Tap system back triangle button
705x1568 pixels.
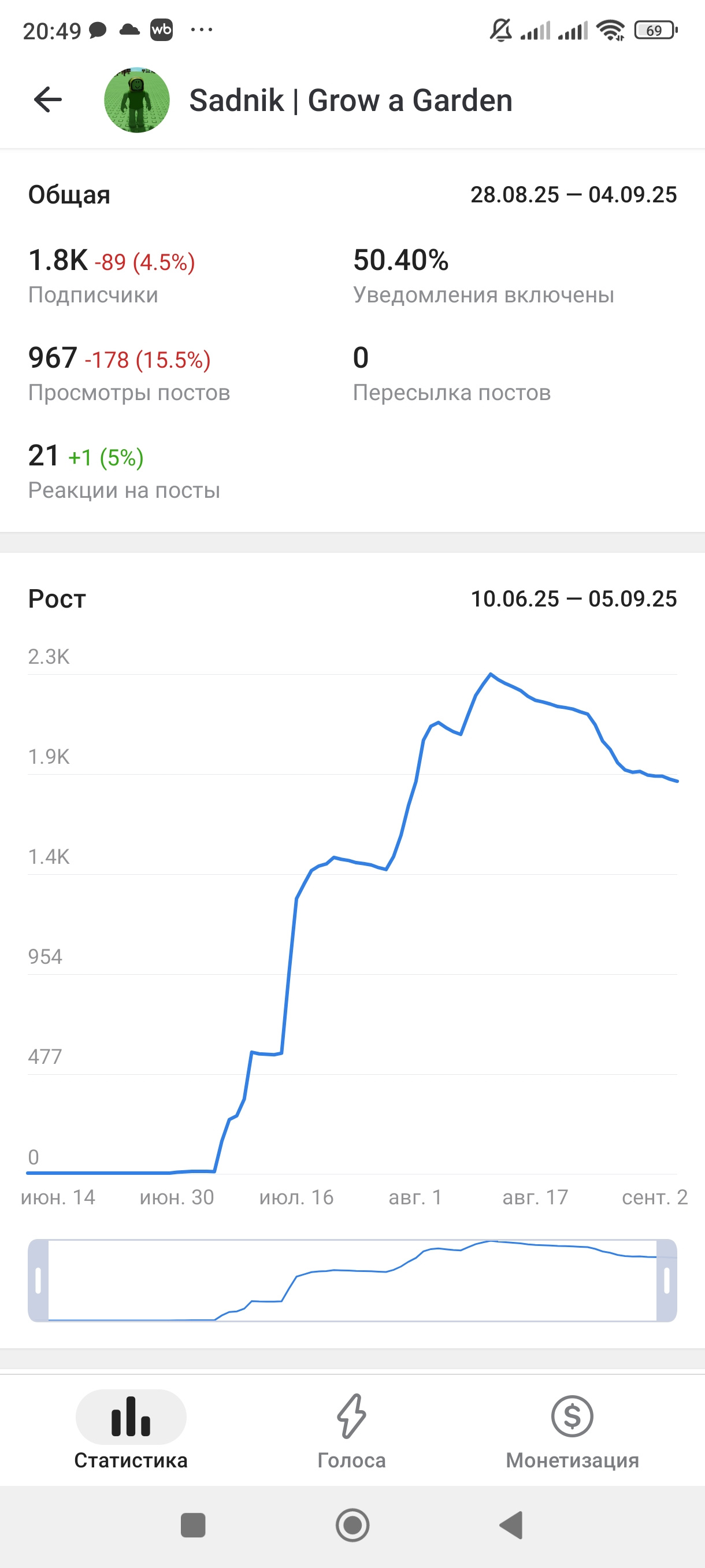(511, 1525)
